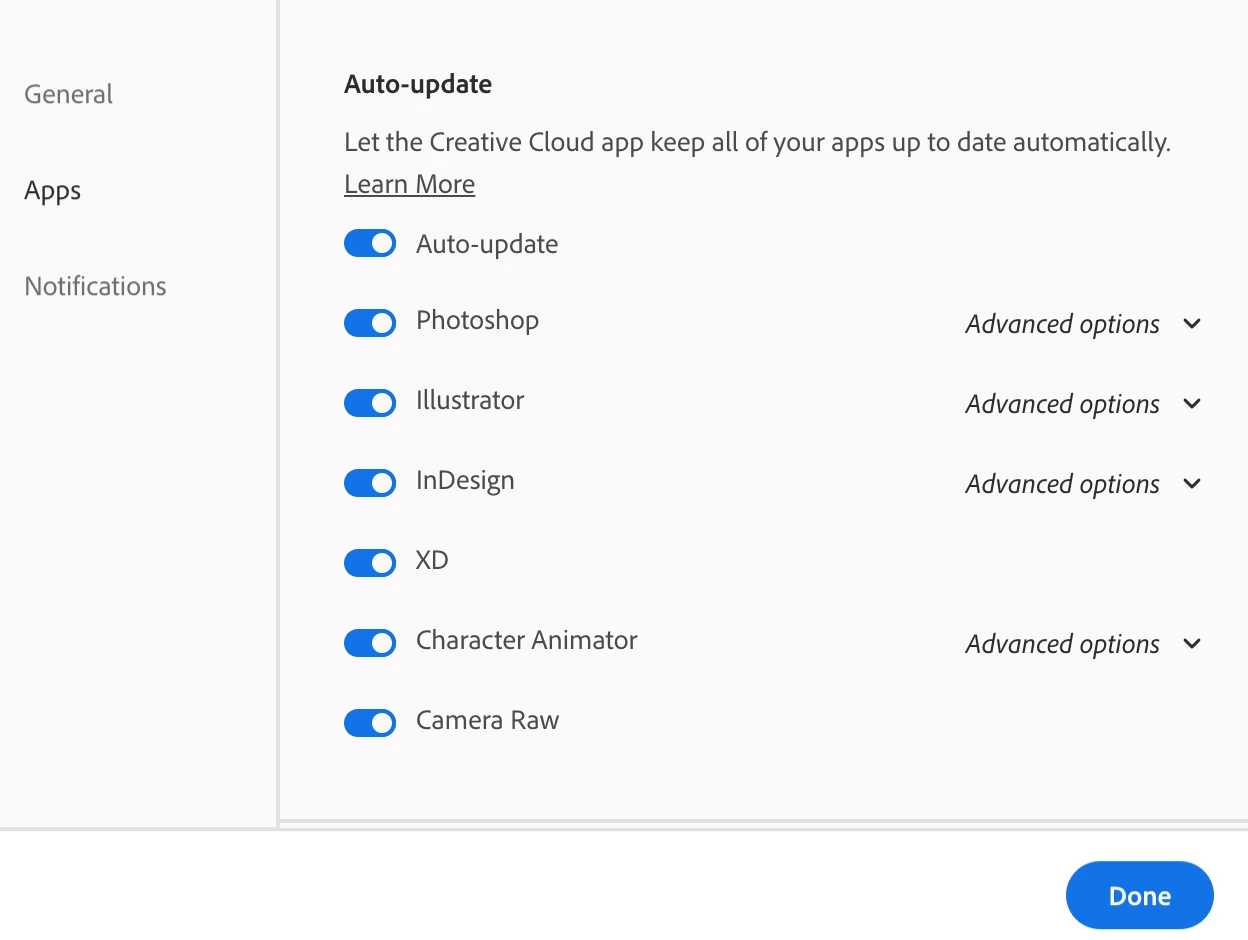
Task: Expand InDesign Advanced options
Action: (1082, 484)
